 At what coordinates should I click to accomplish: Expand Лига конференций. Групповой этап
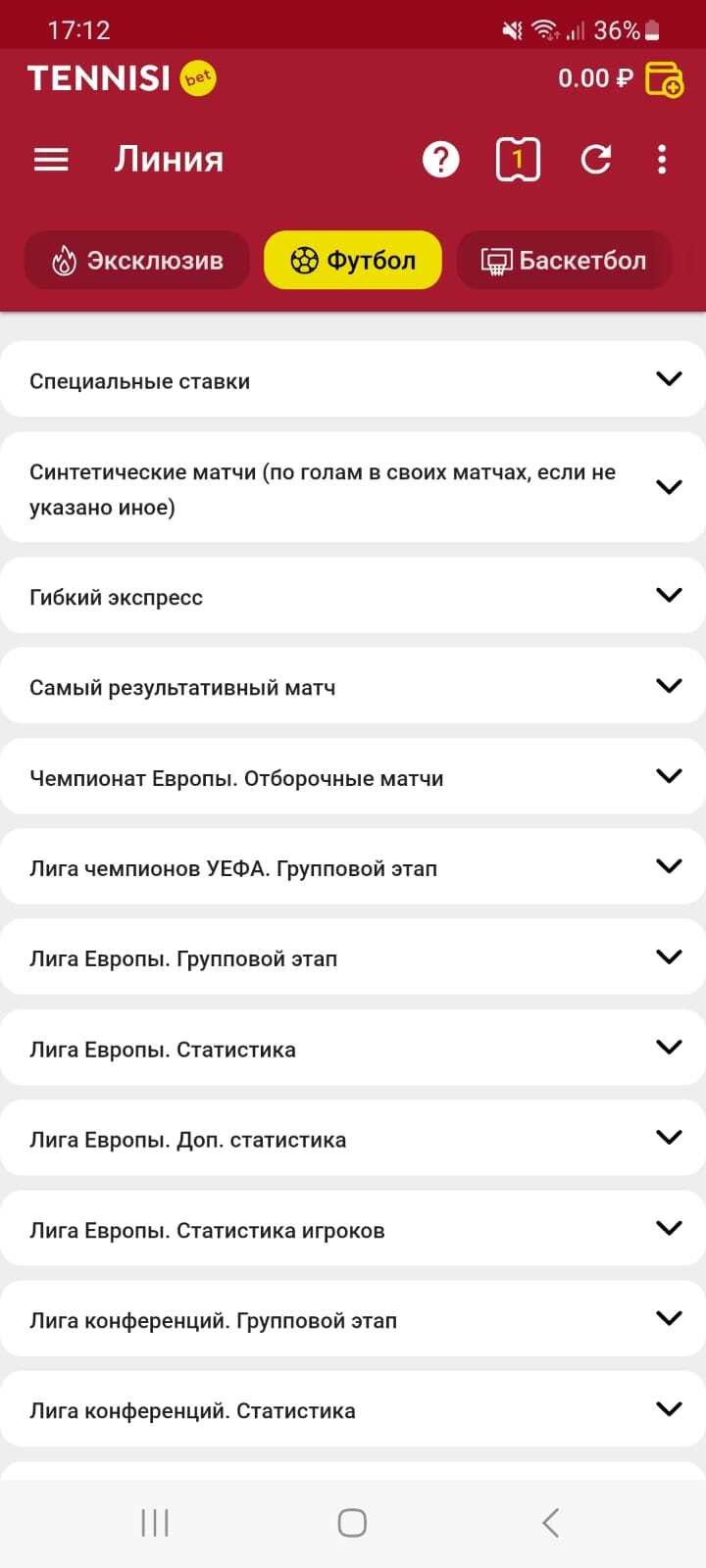coord(353,1319)
